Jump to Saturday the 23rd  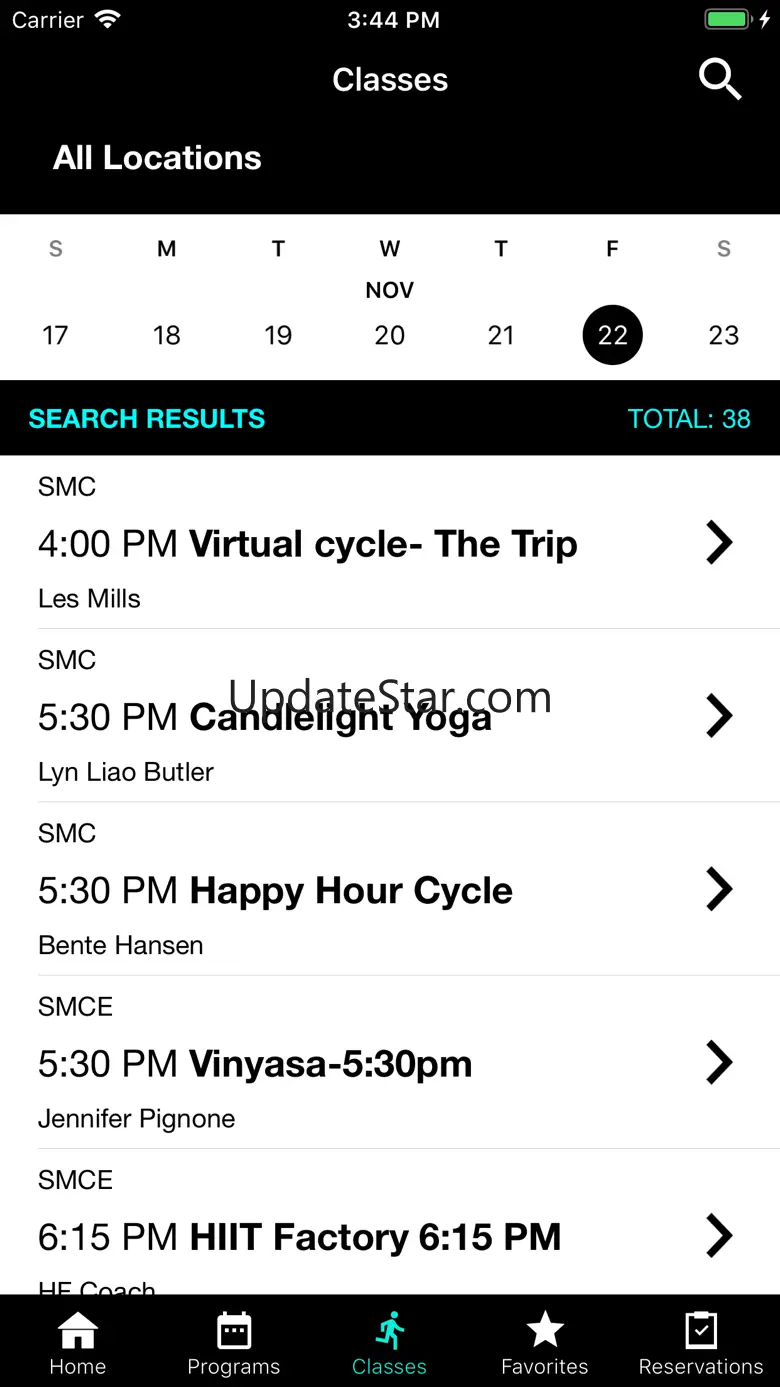(723, 335)
